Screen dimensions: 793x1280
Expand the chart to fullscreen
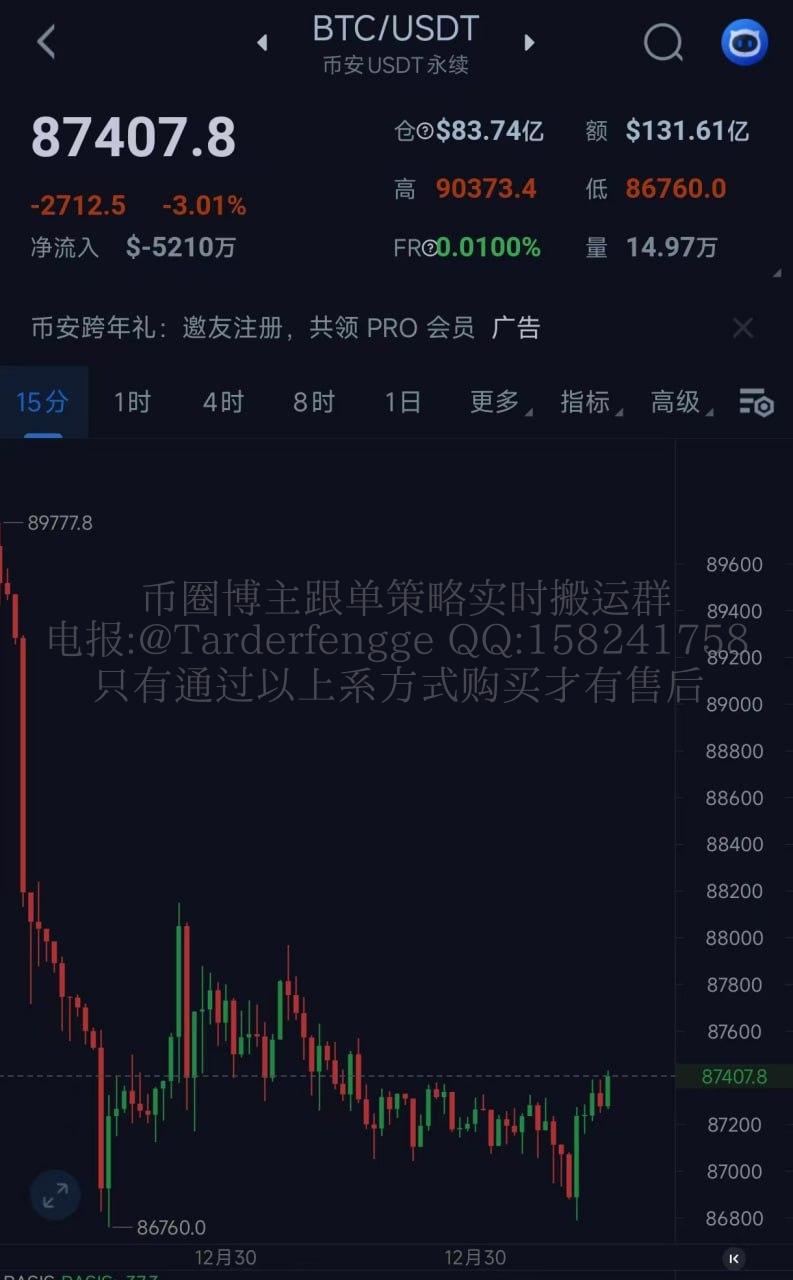(x=55, y=1194)
